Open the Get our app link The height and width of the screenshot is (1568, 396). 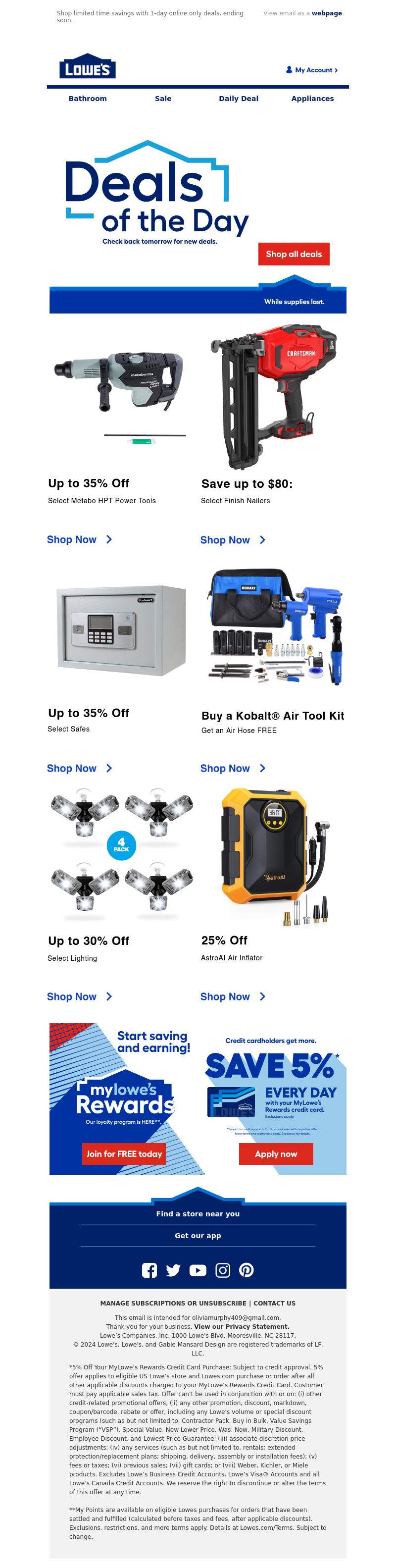tap(198, 1236)
